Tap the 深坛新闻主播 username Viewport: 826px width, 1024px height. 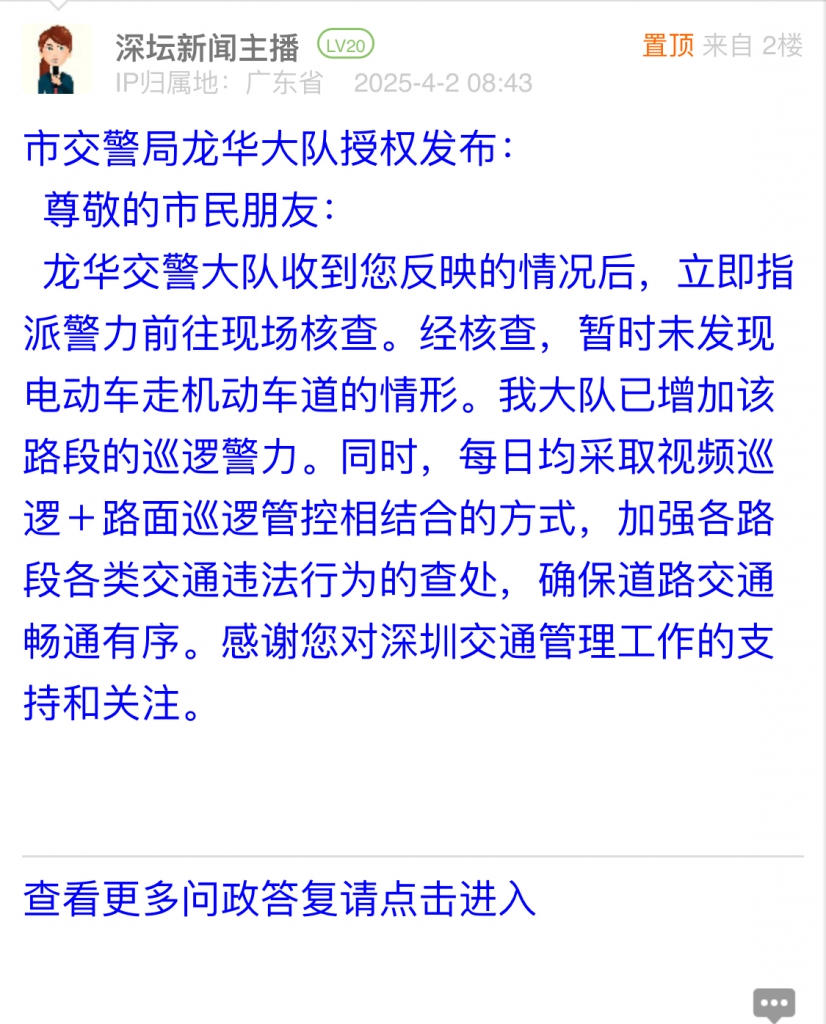(x=206, y=45)
